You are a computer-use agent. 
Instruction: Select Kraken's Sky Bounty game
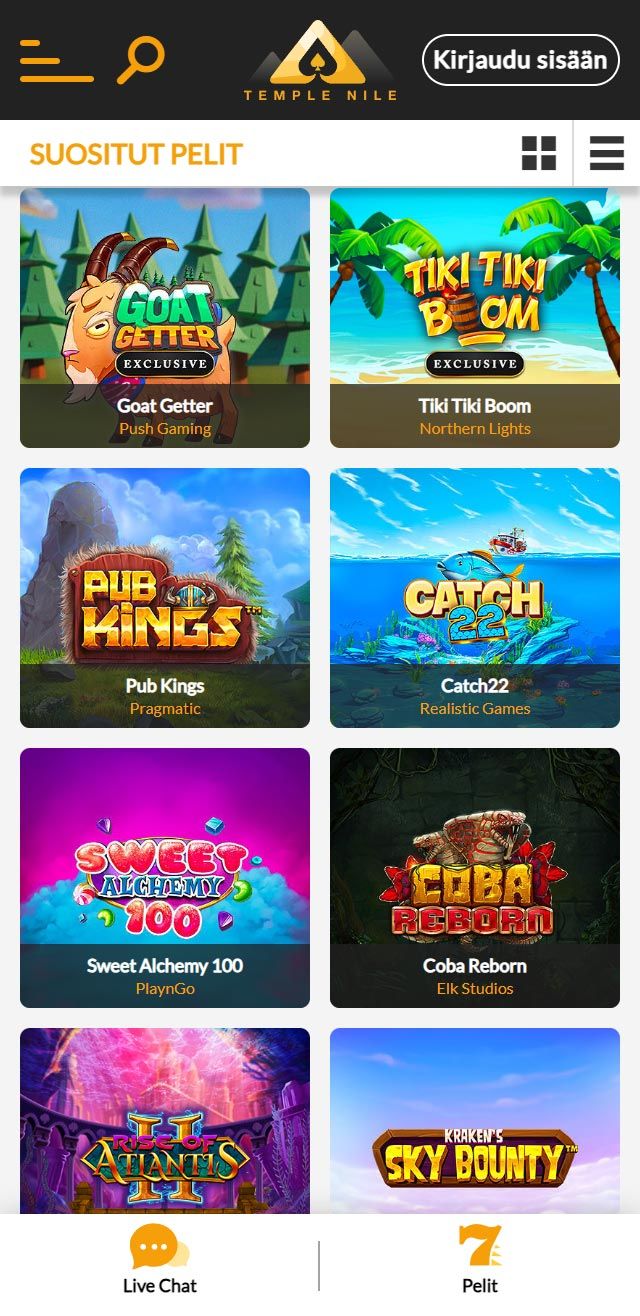pos(475,1120)
